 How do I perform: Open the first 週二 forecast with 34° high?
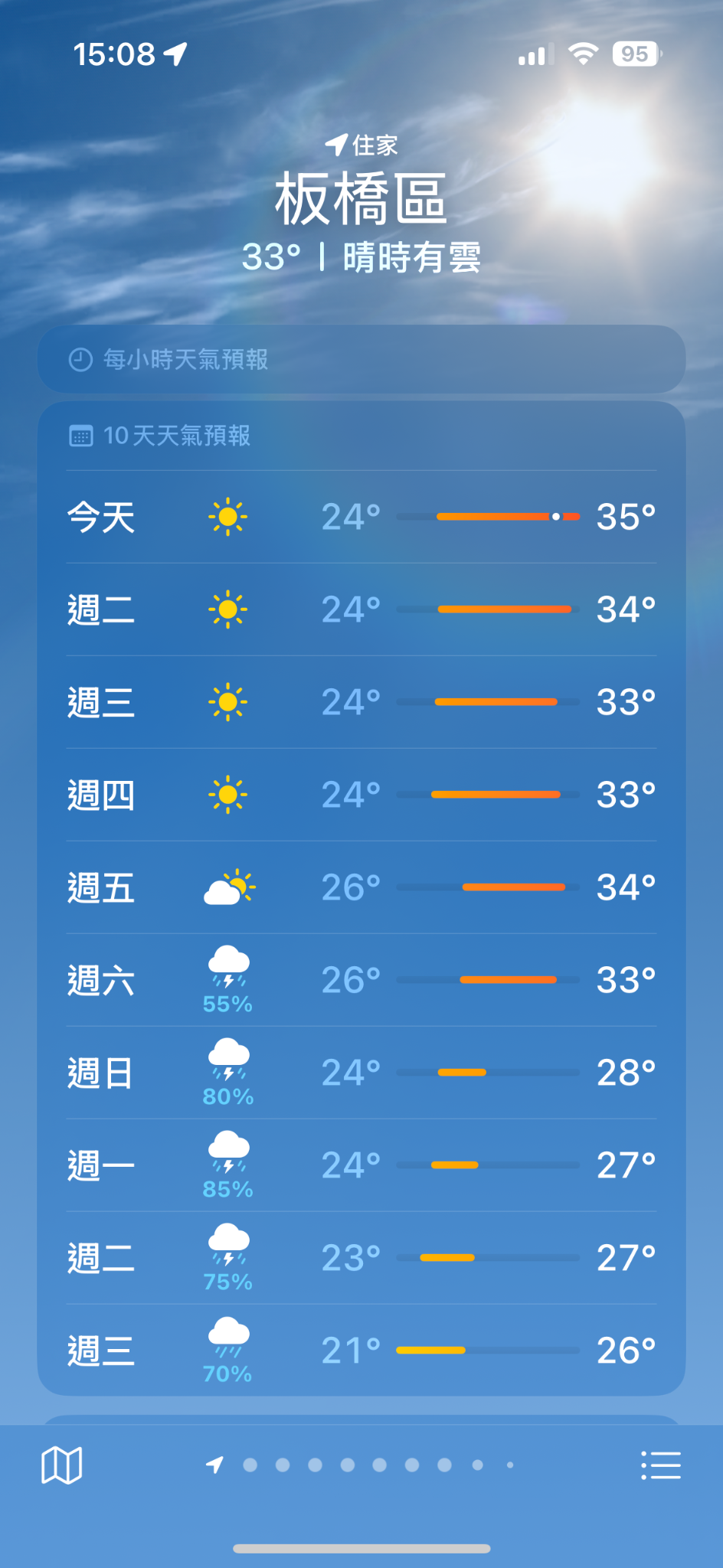click(361, 609)
